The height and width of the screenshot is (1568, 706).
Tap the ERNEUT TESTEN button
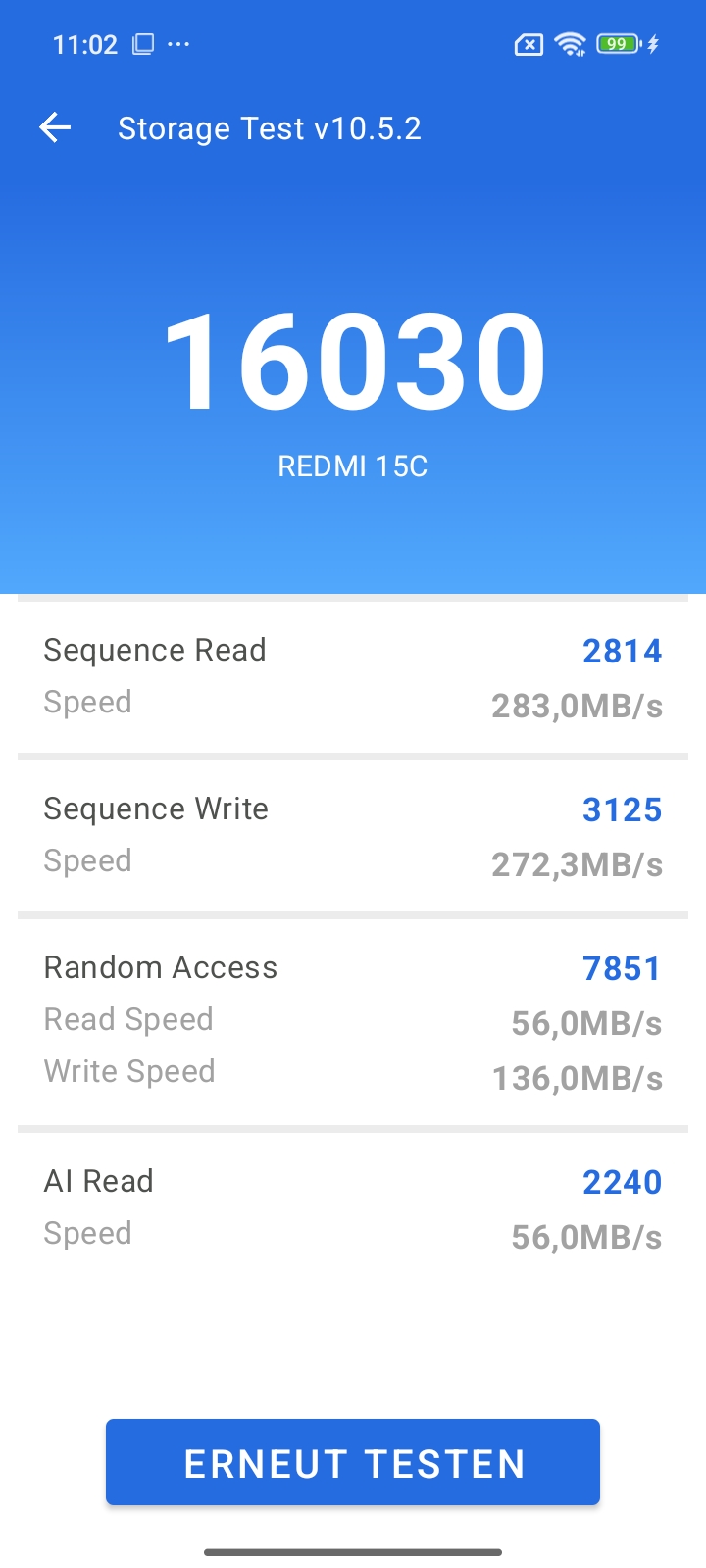[x=353, y=1462]
